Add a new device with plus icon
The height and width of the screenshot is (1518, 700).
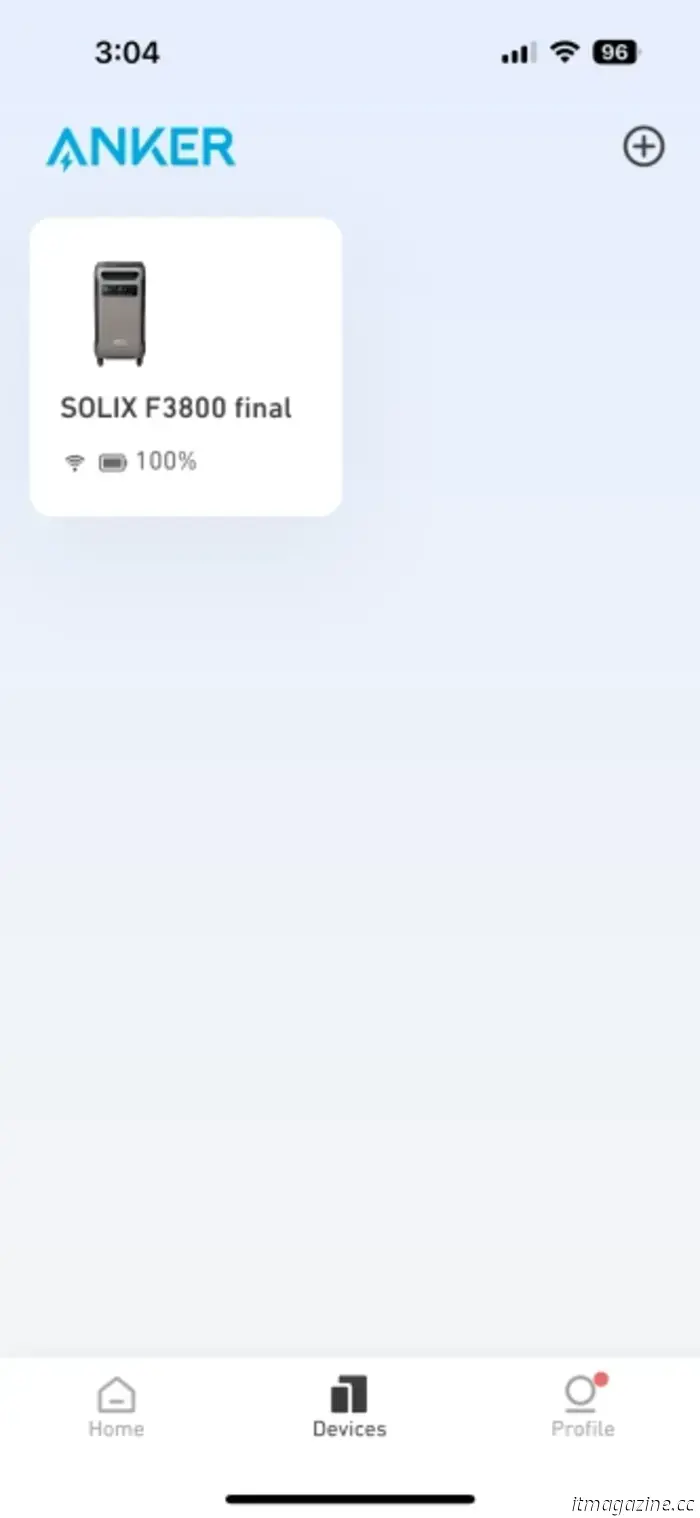click(x=643, y=147)
